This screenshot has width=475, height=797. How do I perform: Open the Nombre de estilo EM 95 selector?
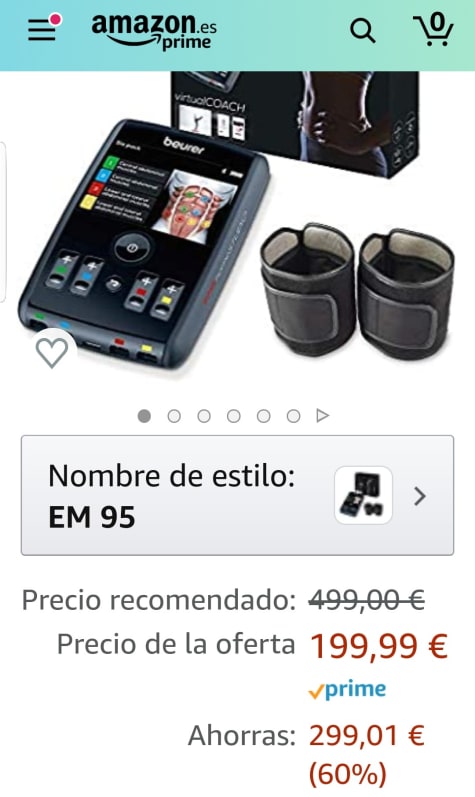coord(237,495)
